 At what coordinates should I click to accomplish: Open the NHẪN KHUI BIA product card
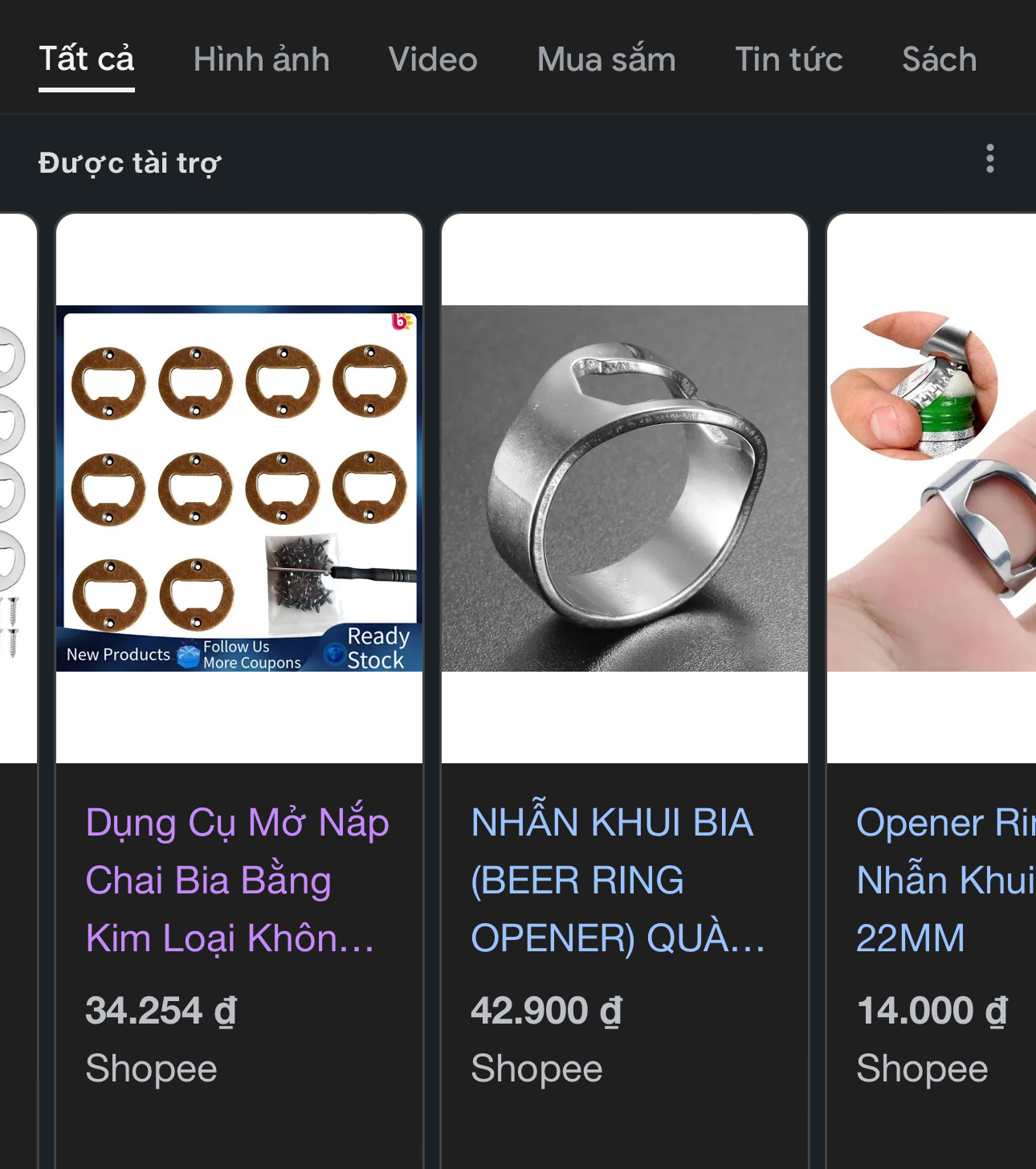click(624, 880)
